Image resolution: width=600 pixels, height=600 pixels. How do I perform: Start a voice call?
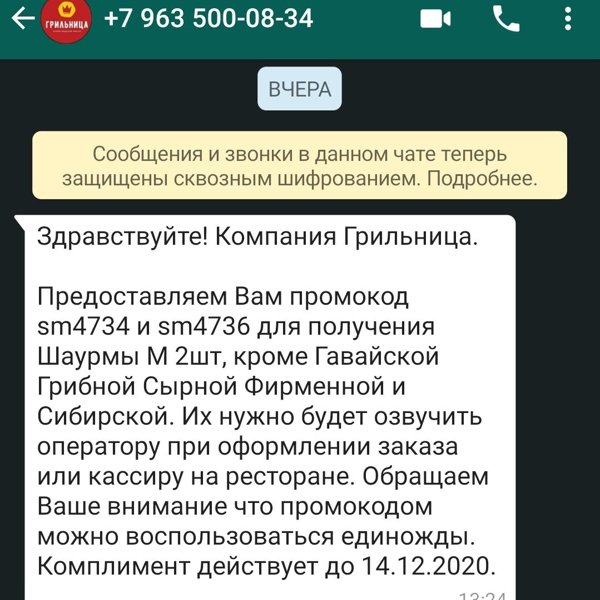click(507, 18)
